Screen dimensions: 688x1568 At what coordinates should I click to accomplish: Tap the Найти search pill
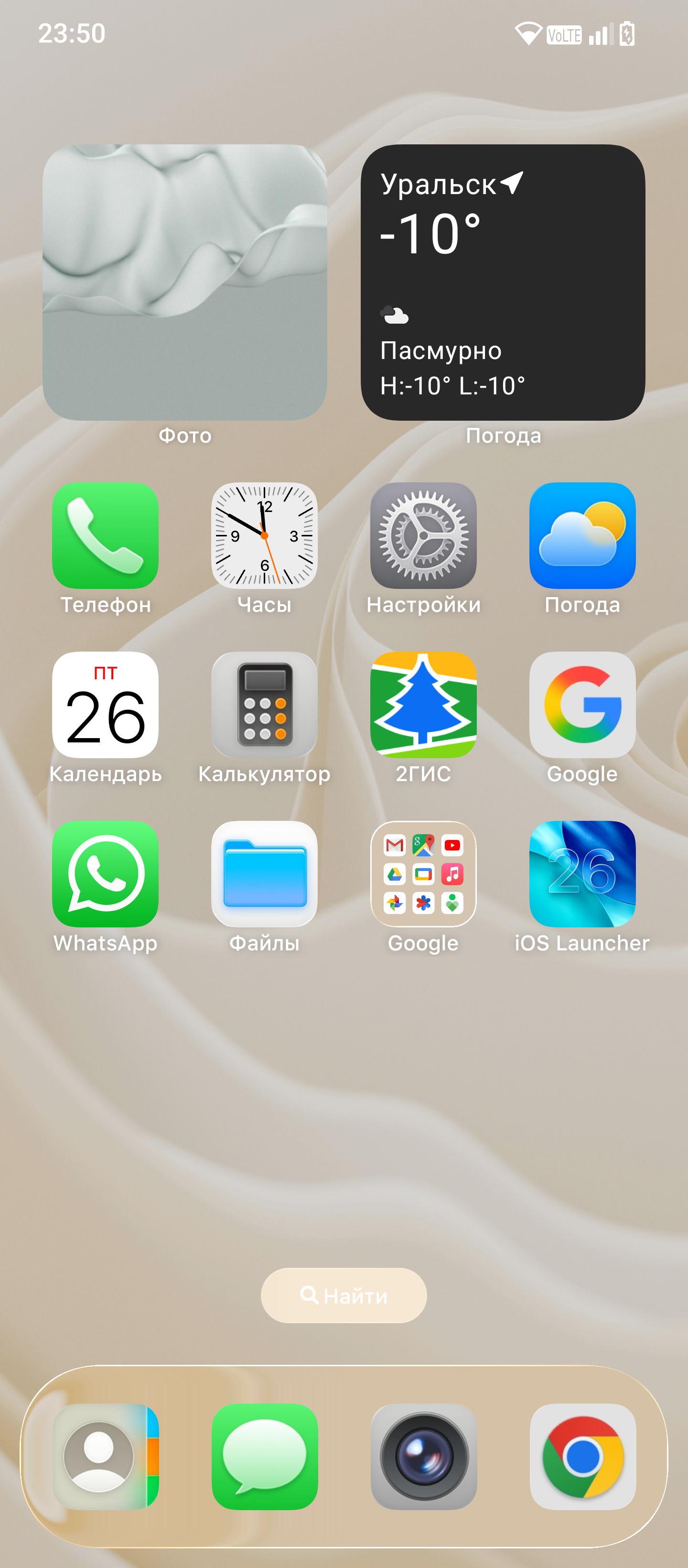(344, 1296)
